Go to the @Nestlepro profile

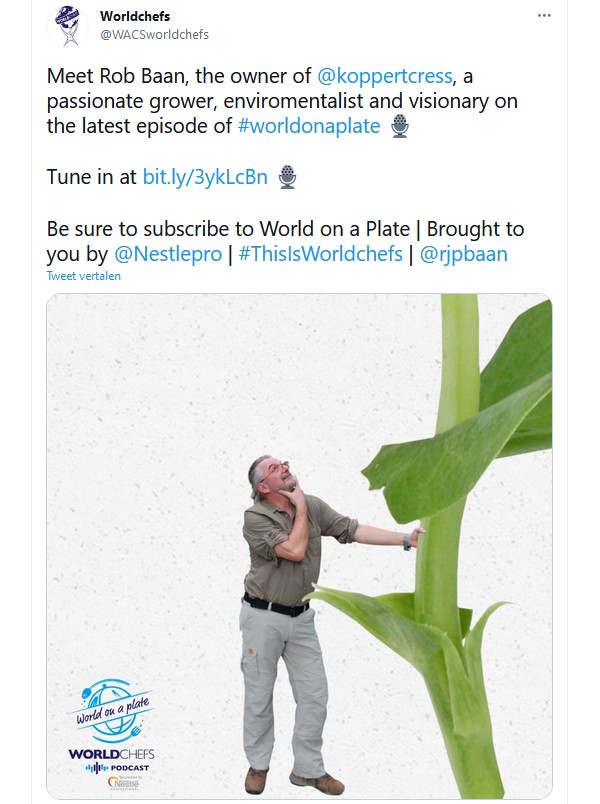(168, 253)
